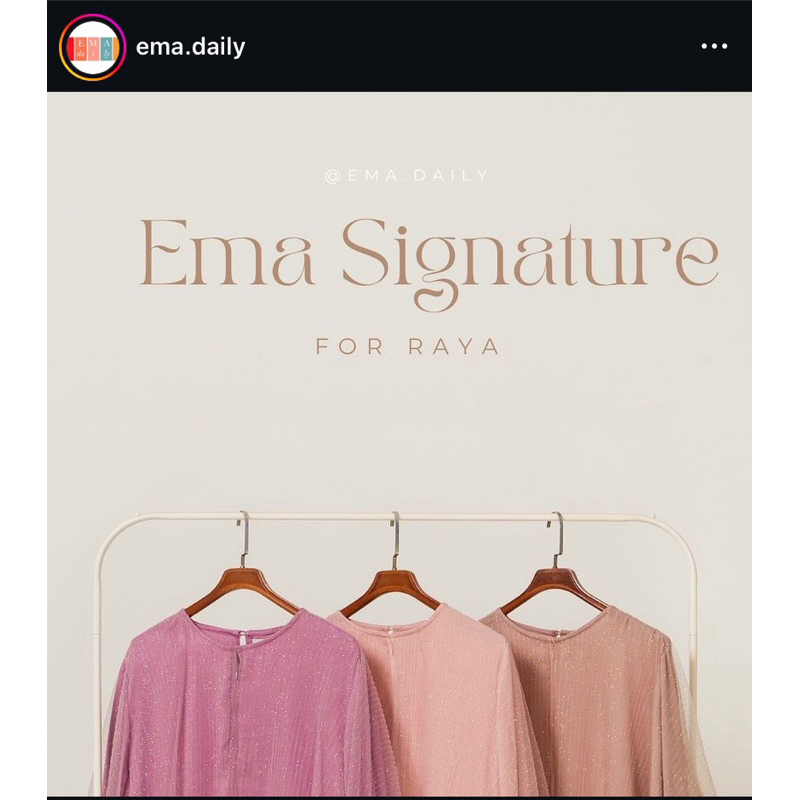Open the ema.daily profile picture

[92, 47]
